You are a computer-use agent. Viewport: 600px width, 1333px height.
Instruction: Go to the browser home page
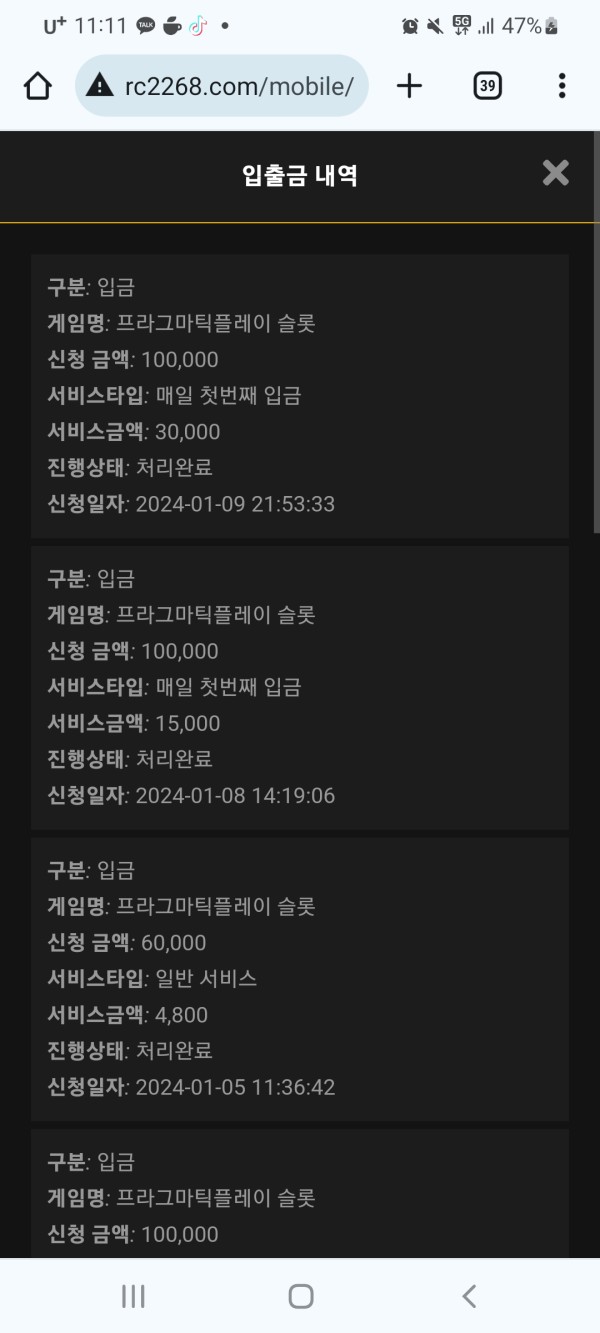37,86
